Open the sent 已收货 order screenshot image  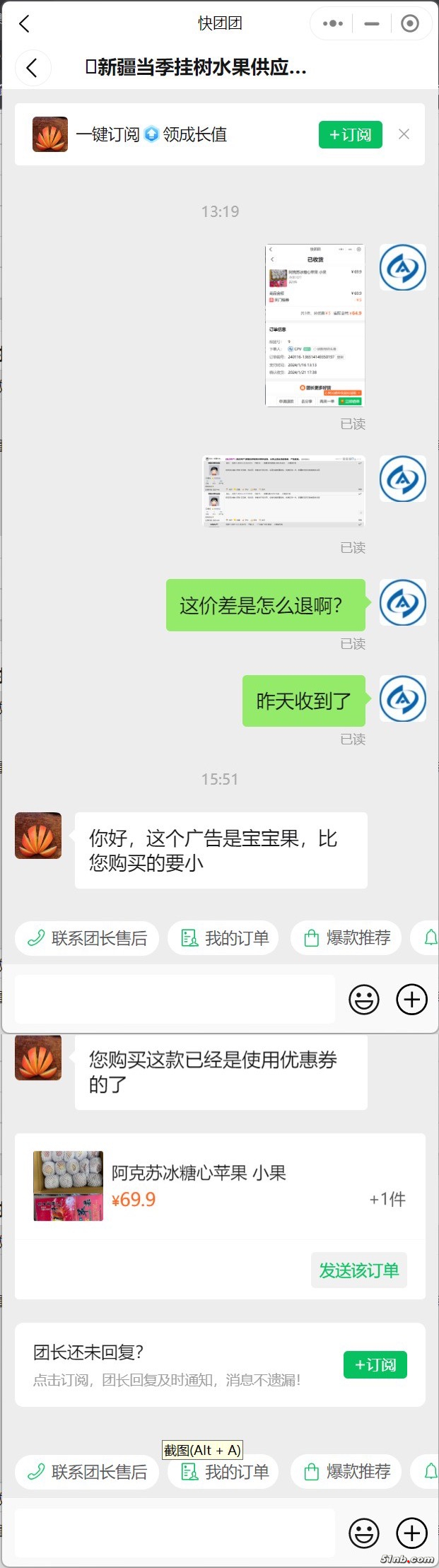click(x=315, y=325)
